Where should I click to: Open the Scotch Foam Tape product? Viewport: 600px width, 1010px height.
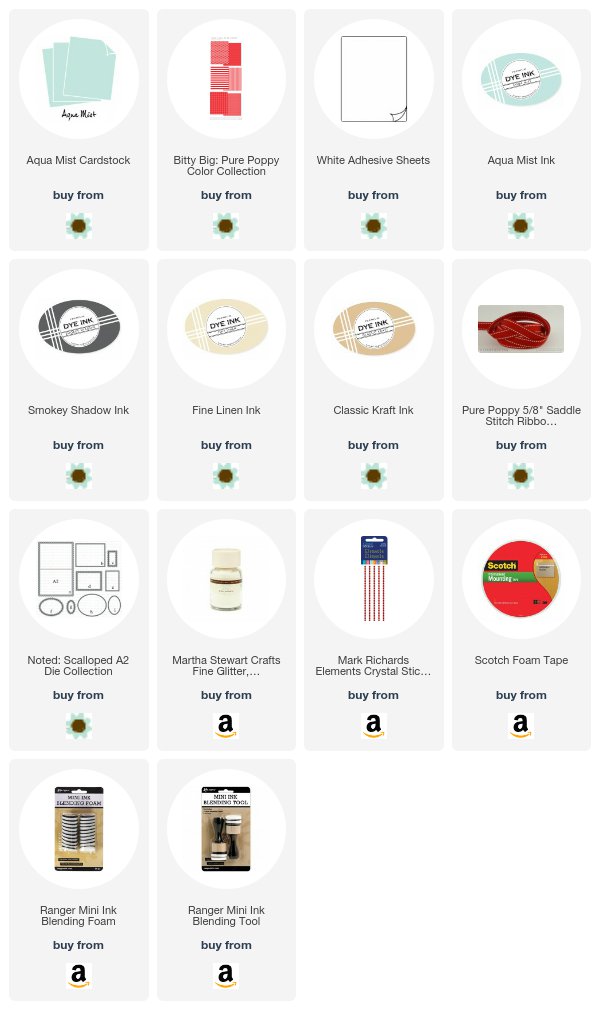(x=521, y=629)
